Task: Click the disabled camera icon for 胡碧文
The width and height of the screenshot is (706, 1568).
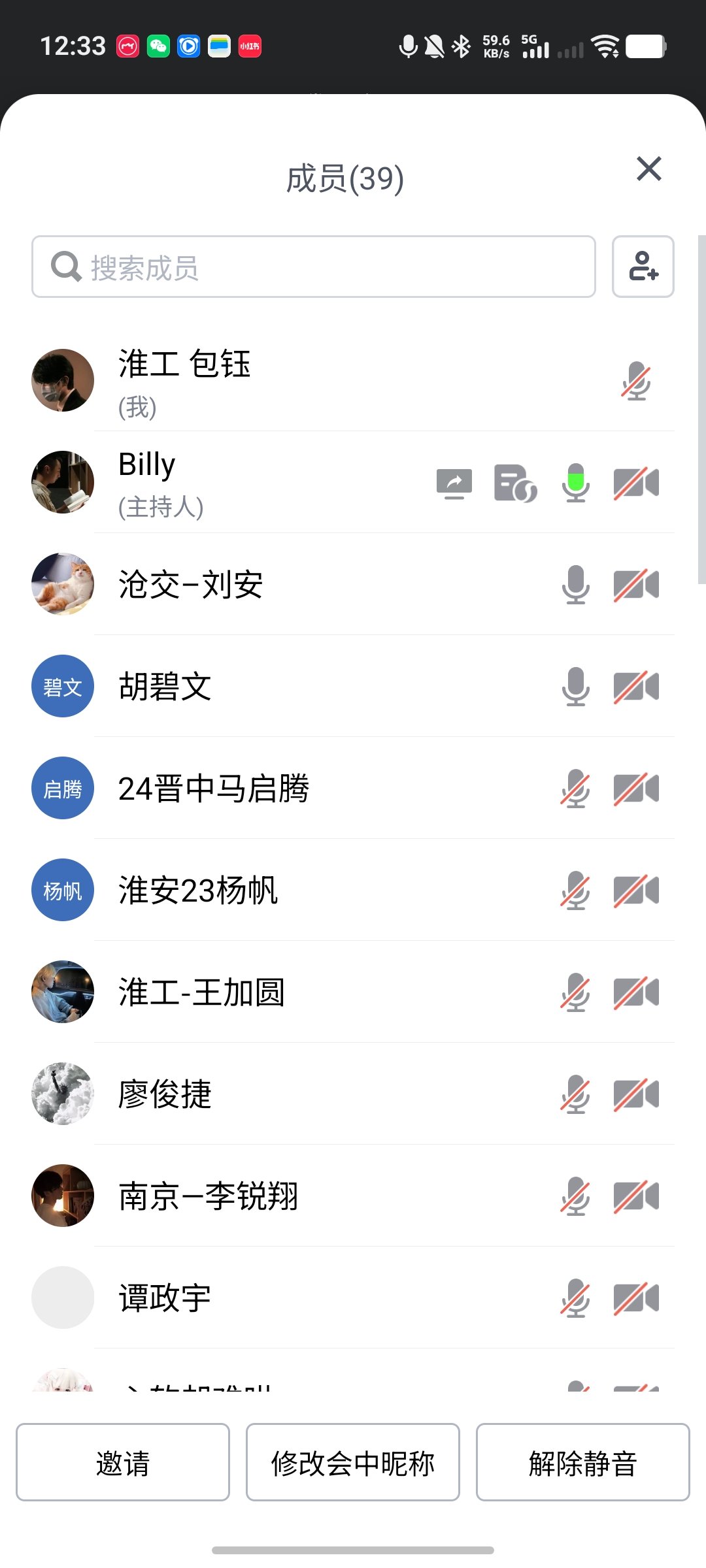Action: tap(636, 686)
